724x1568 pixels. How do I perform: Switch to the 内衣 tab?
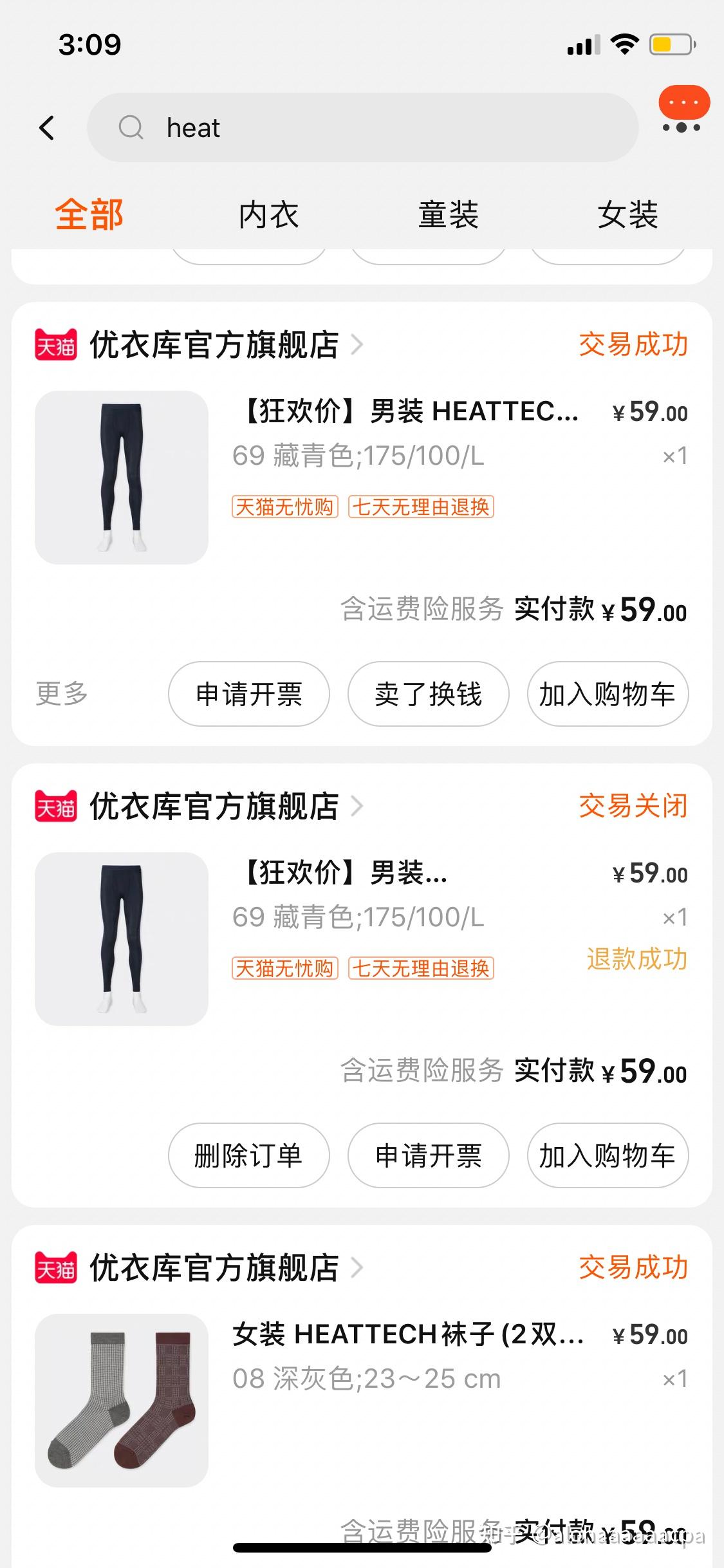click(268, 216)
